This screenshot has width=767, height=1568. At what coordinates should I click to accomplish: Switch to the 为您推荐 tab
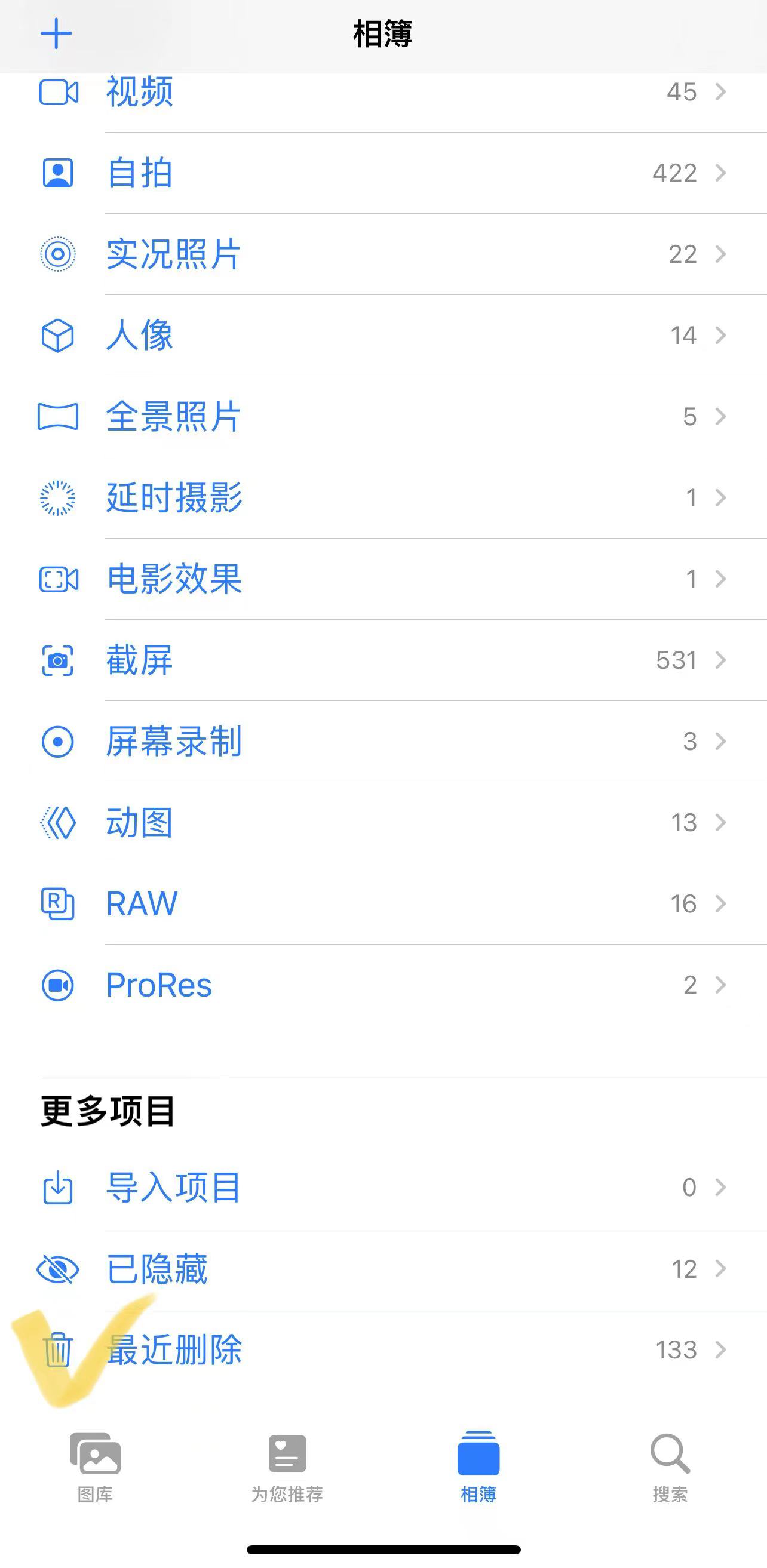coord(287,1467)
